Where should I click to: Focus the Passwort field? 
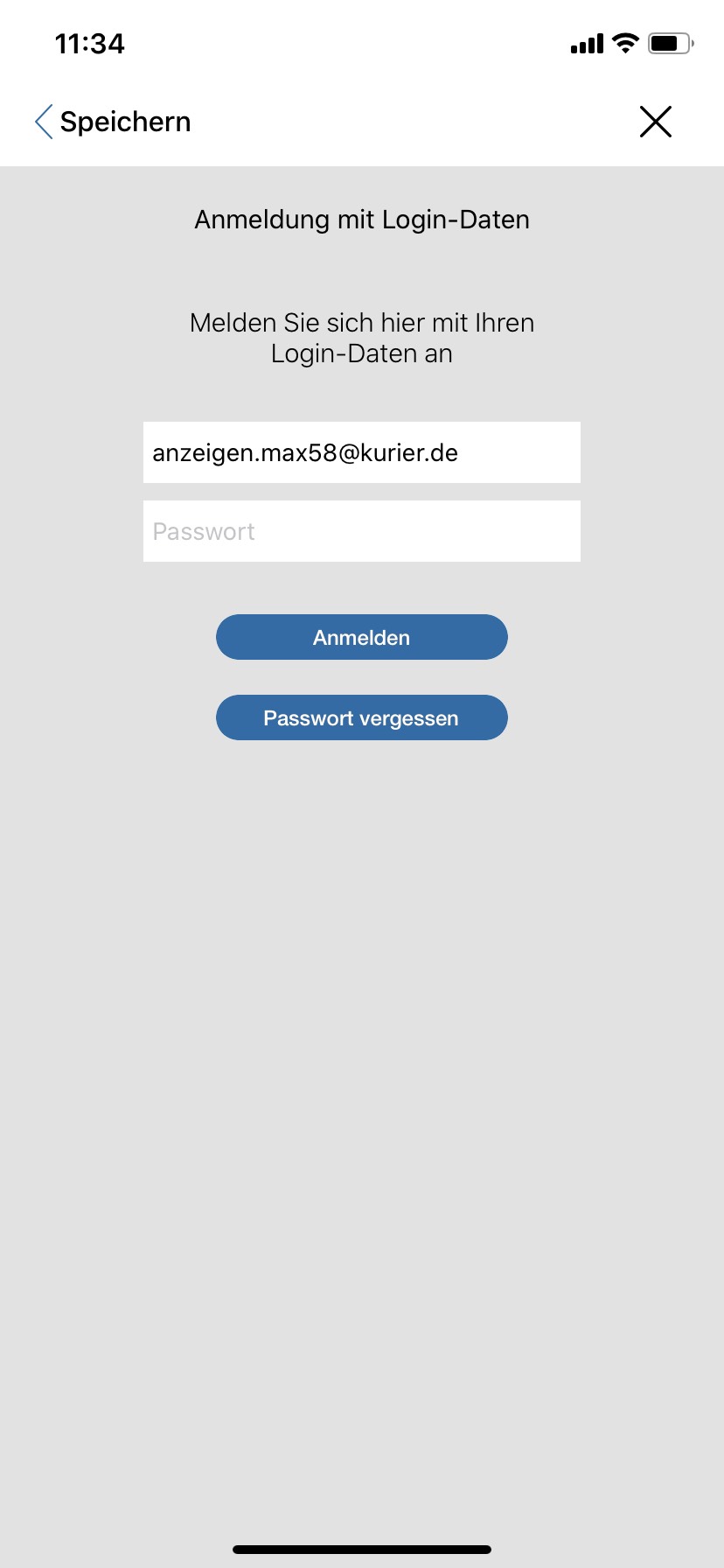point(362,531)
